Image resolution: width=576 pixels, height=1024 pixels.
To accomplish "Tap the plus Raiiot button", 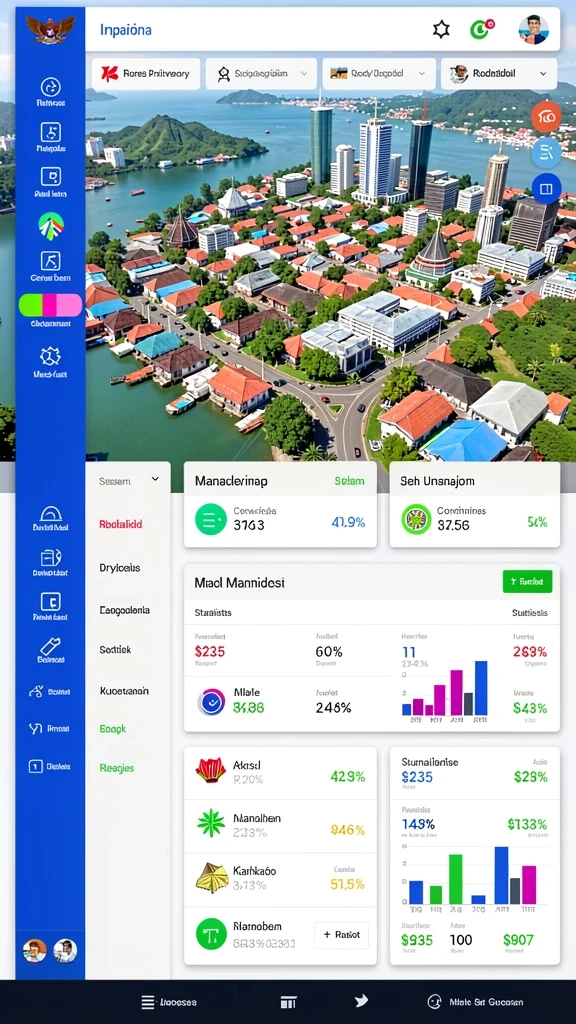I will tap(341, 935).
